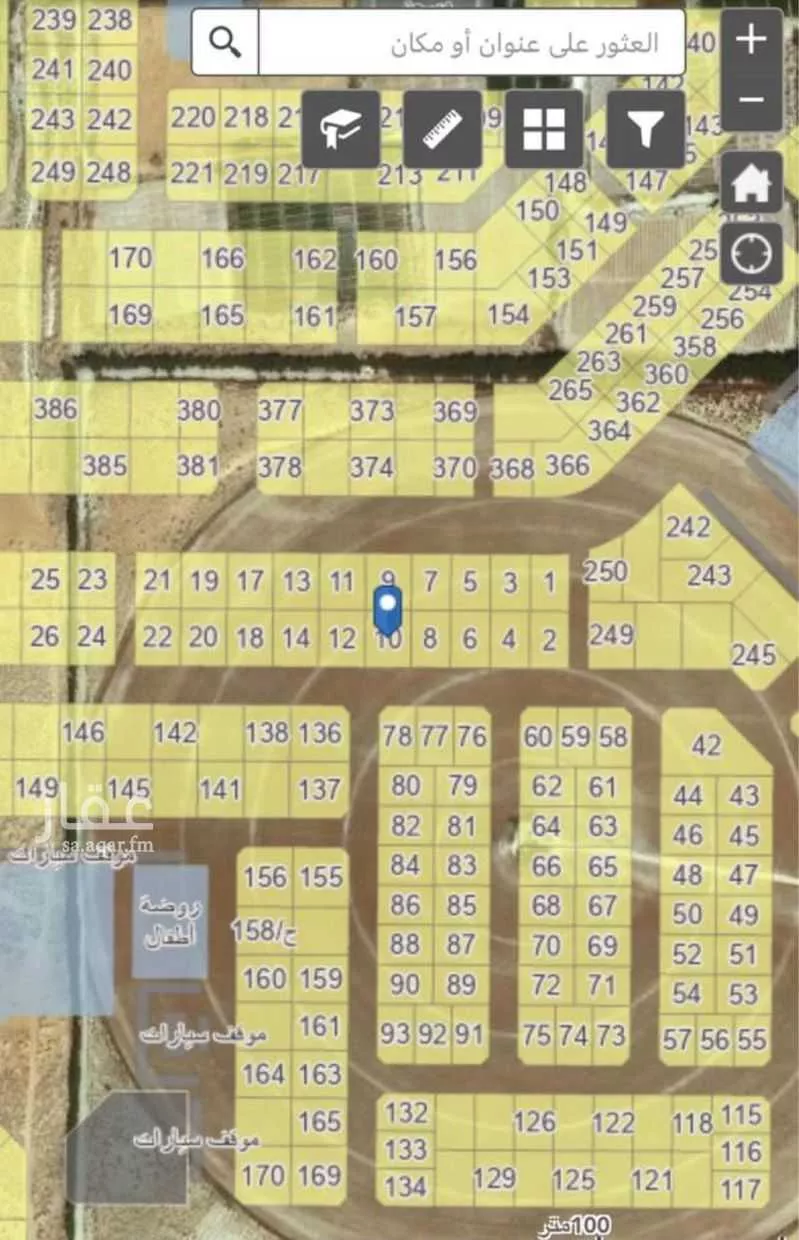The image size is (799, 1240).
Task: Zoom in with the plus button
Action: (751, 40)
